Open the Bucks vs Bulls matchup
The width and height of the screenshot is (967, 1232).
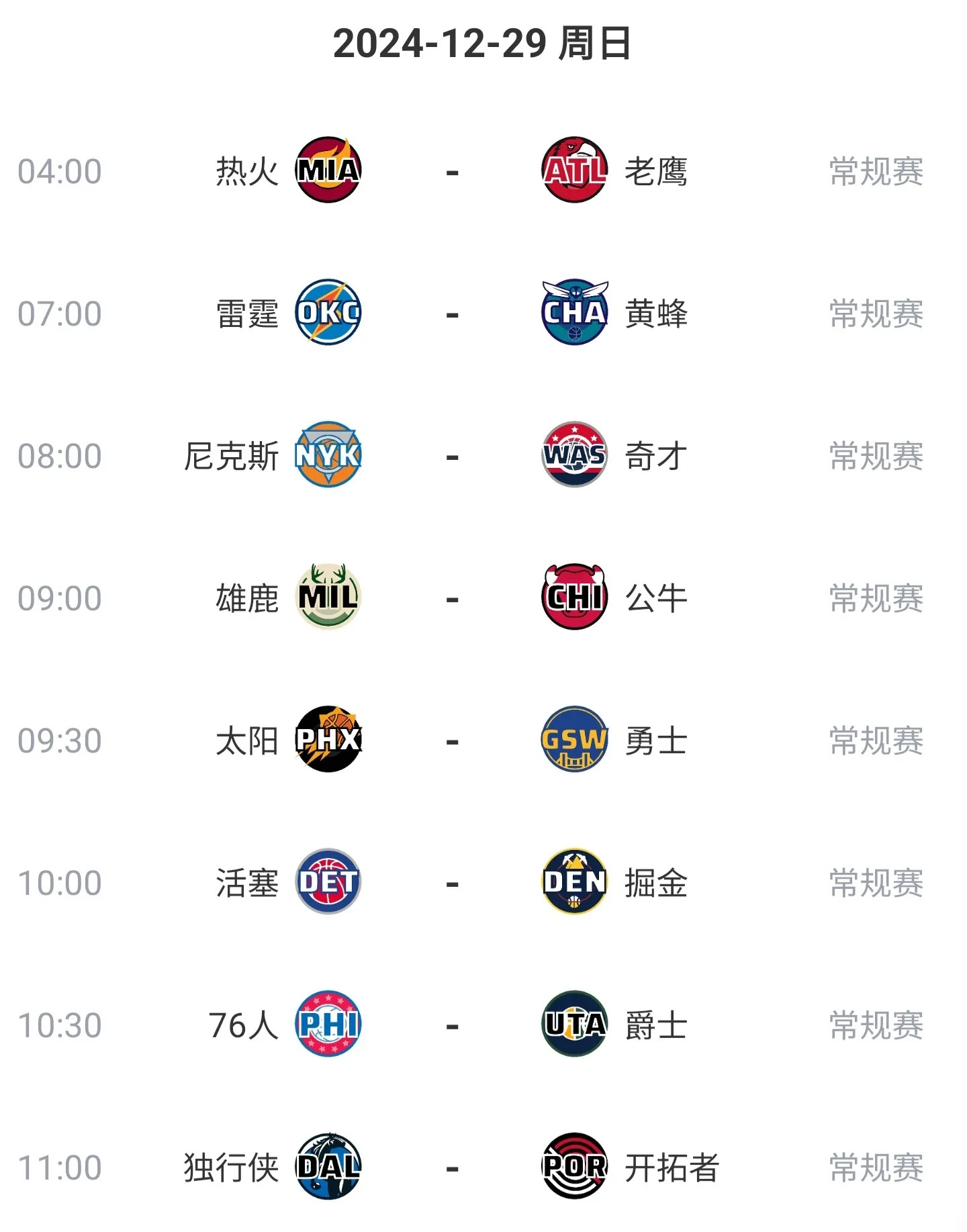(452, 598)
